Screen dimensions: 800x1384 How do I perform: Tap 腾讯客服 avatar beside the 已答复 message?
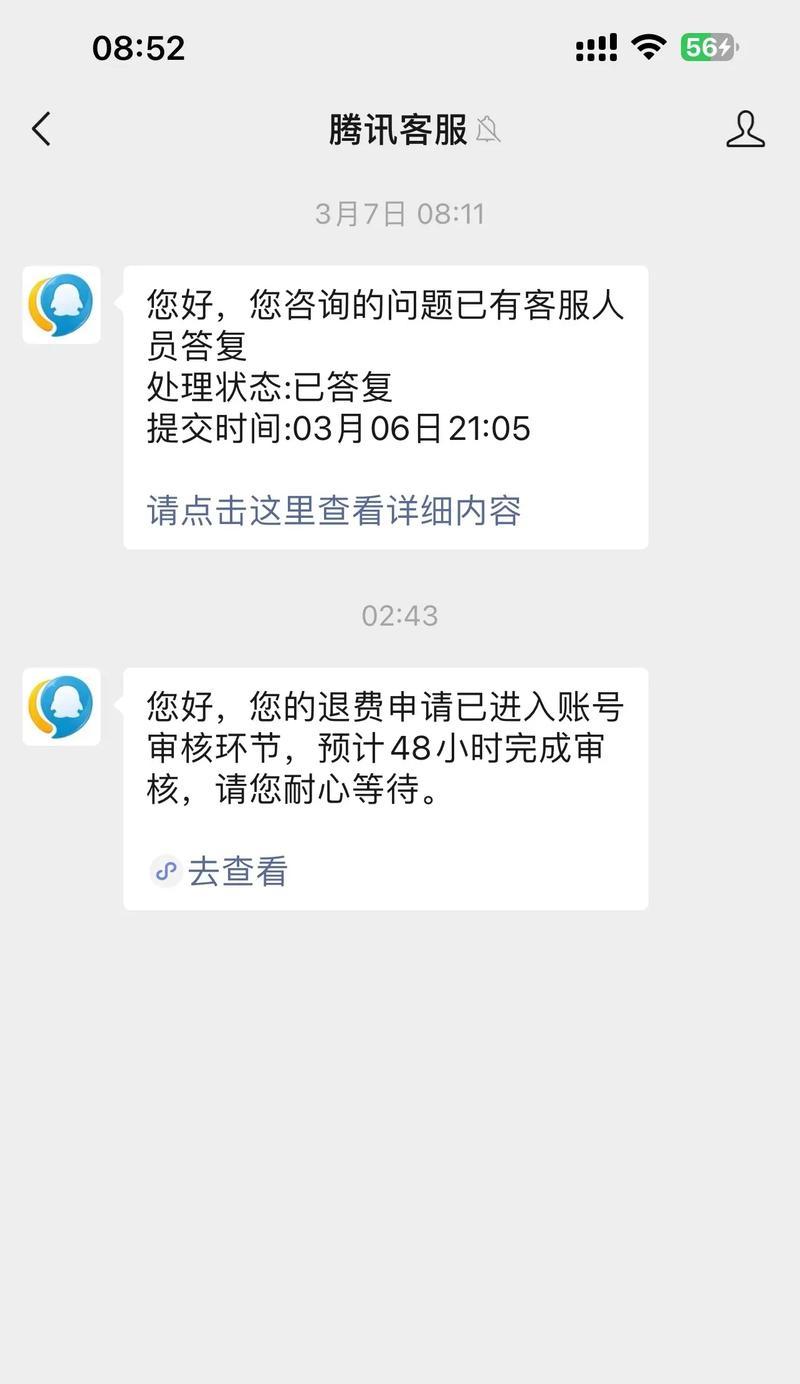62,305
